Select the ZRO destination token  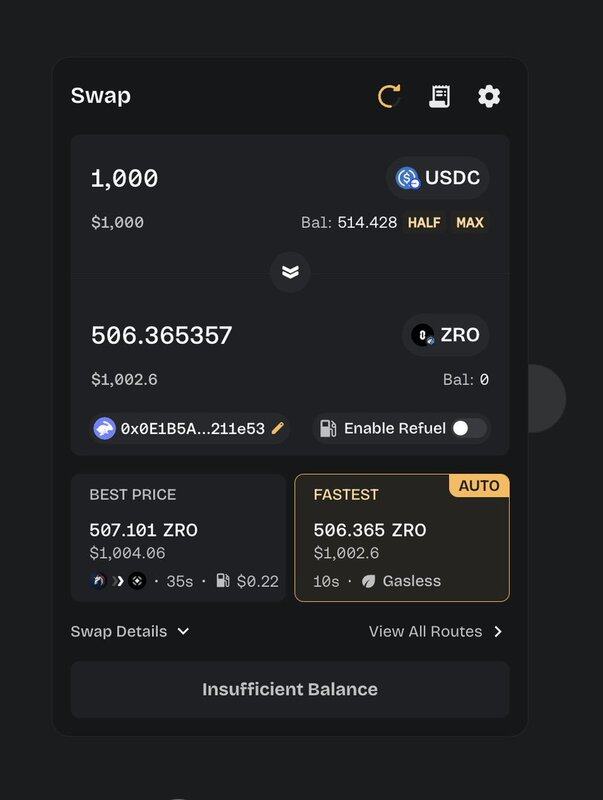click(446, 335)
